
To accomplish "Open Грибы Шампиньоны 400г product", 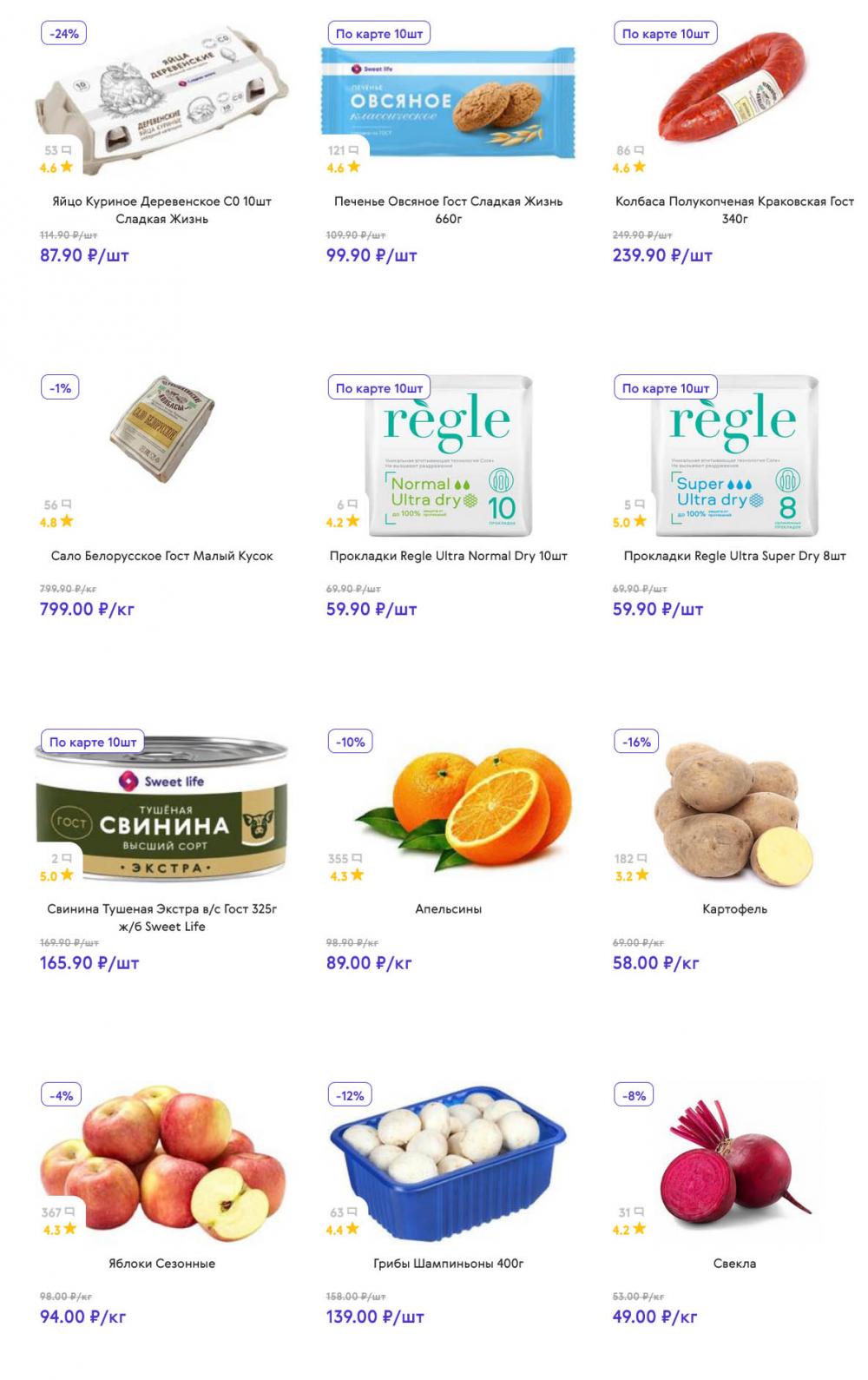I will pyautogui.click(x=448, y=1264).
